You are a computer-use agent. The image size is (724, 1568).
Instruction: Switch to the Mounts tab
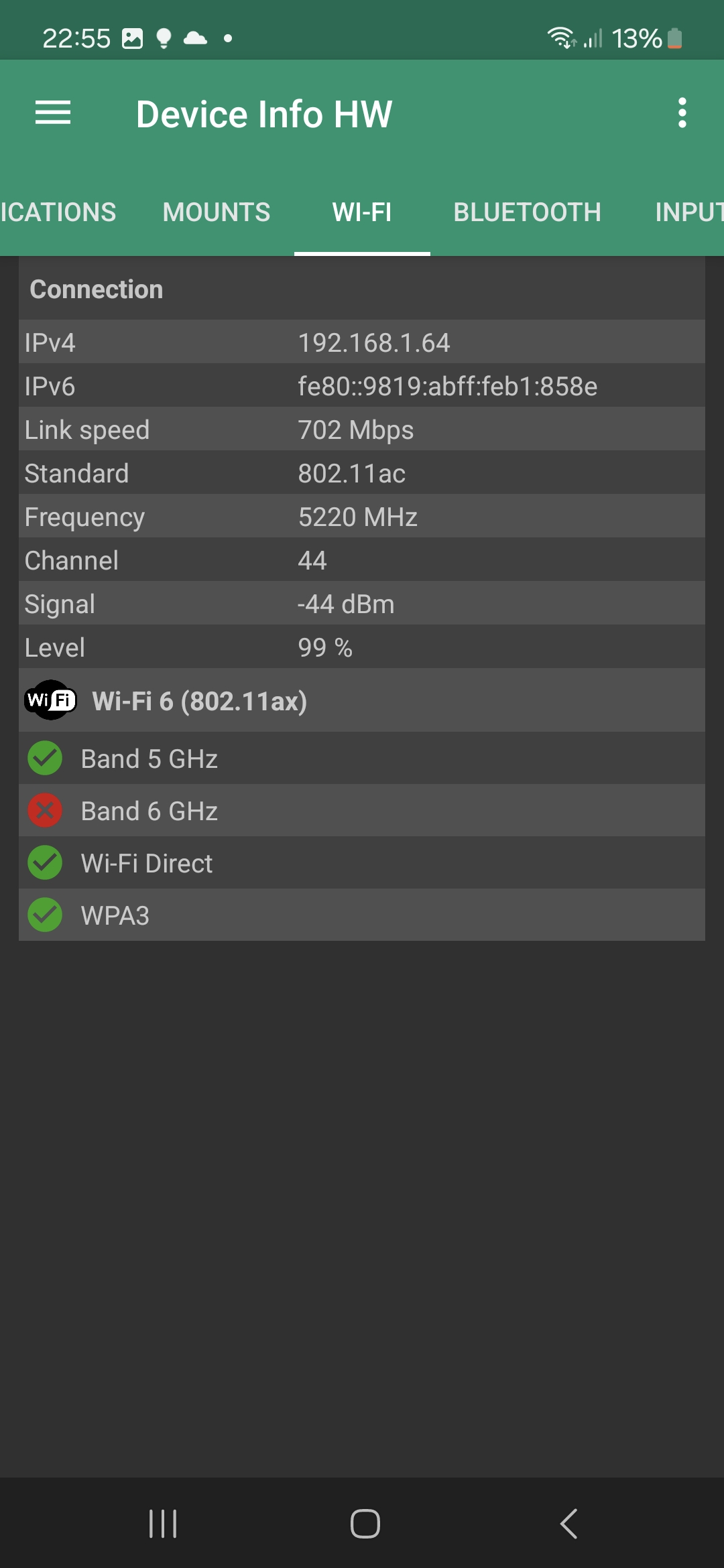tap(216, 212)
